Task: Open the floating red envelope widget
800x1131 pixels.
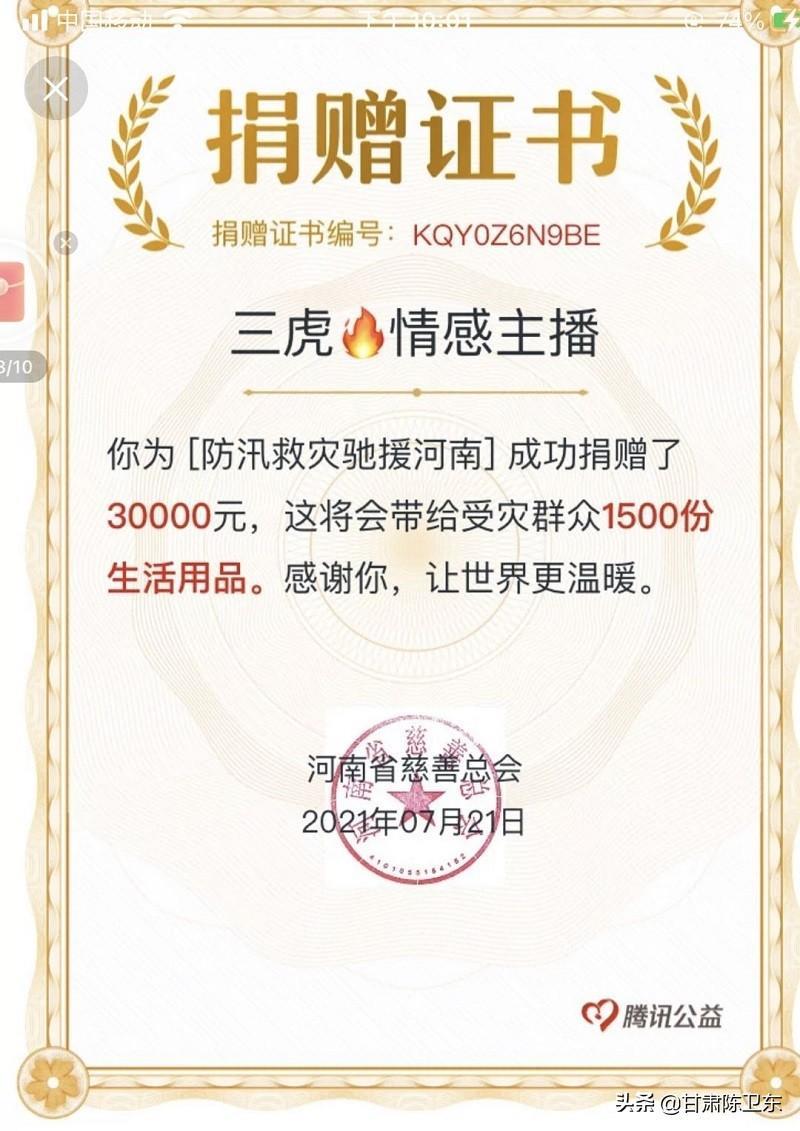Action: coord(12,291)
